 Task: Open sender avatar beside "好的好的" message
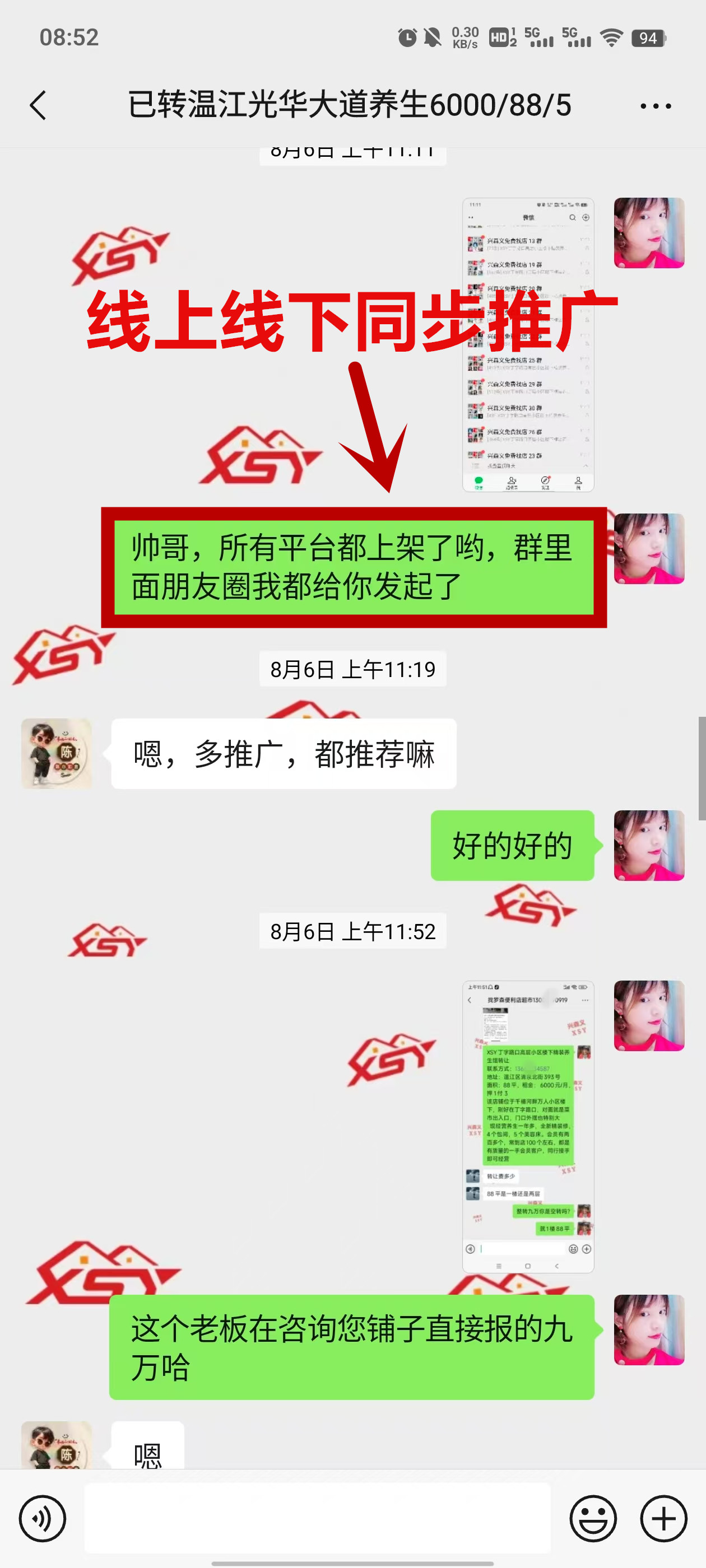coord(649,845)
